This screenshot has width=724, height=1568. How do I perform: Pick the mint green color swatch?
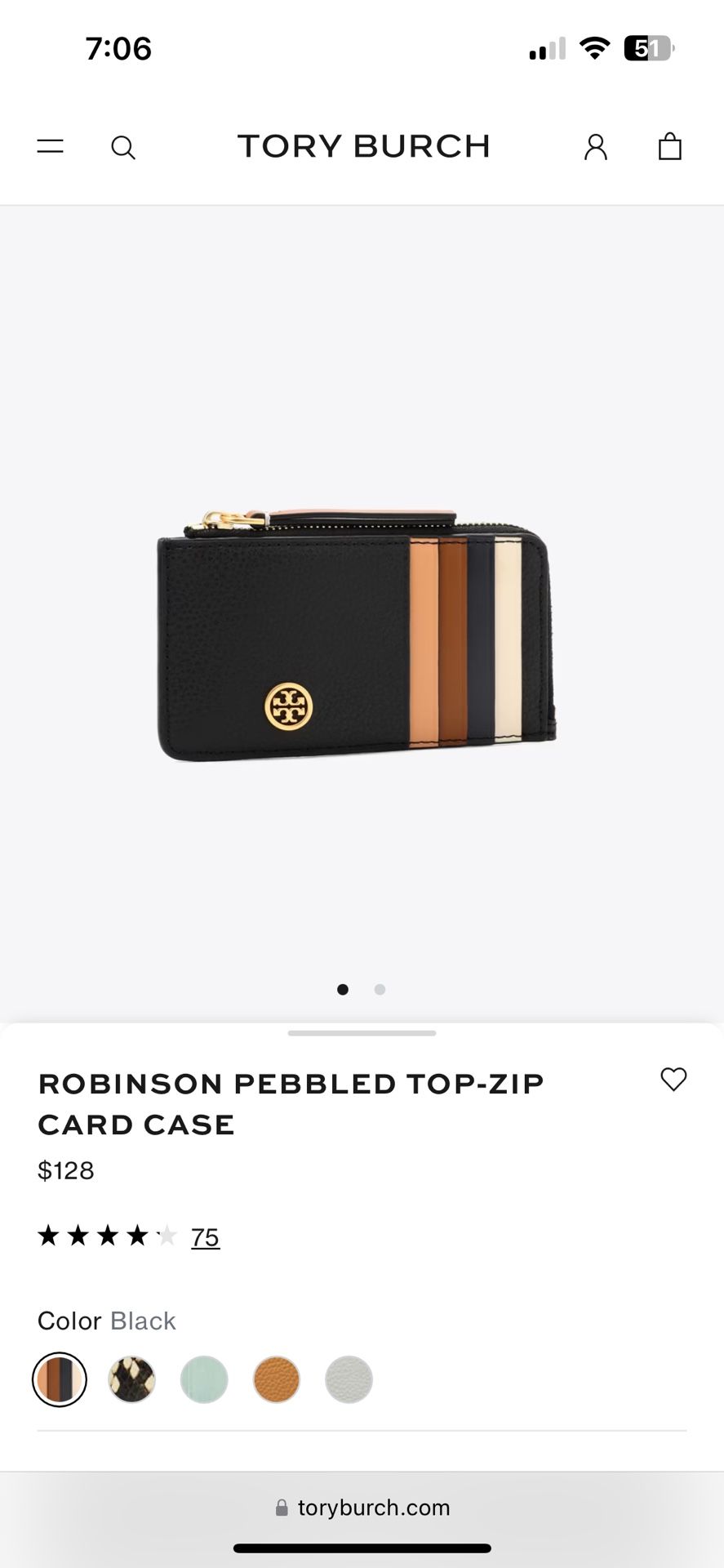204,1380
